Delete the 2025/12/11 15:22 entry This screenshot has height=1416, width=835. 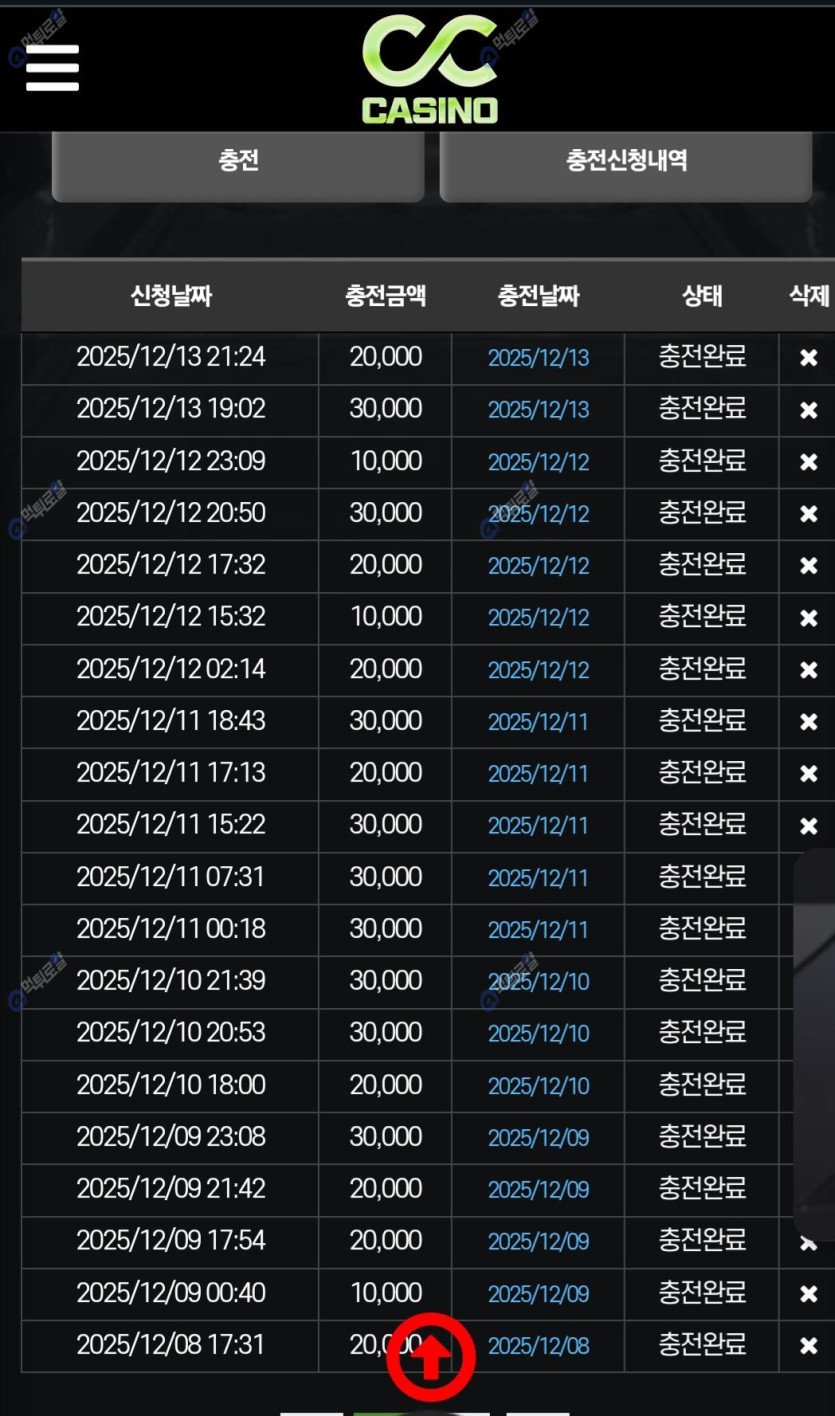click(x=809, y=826)
